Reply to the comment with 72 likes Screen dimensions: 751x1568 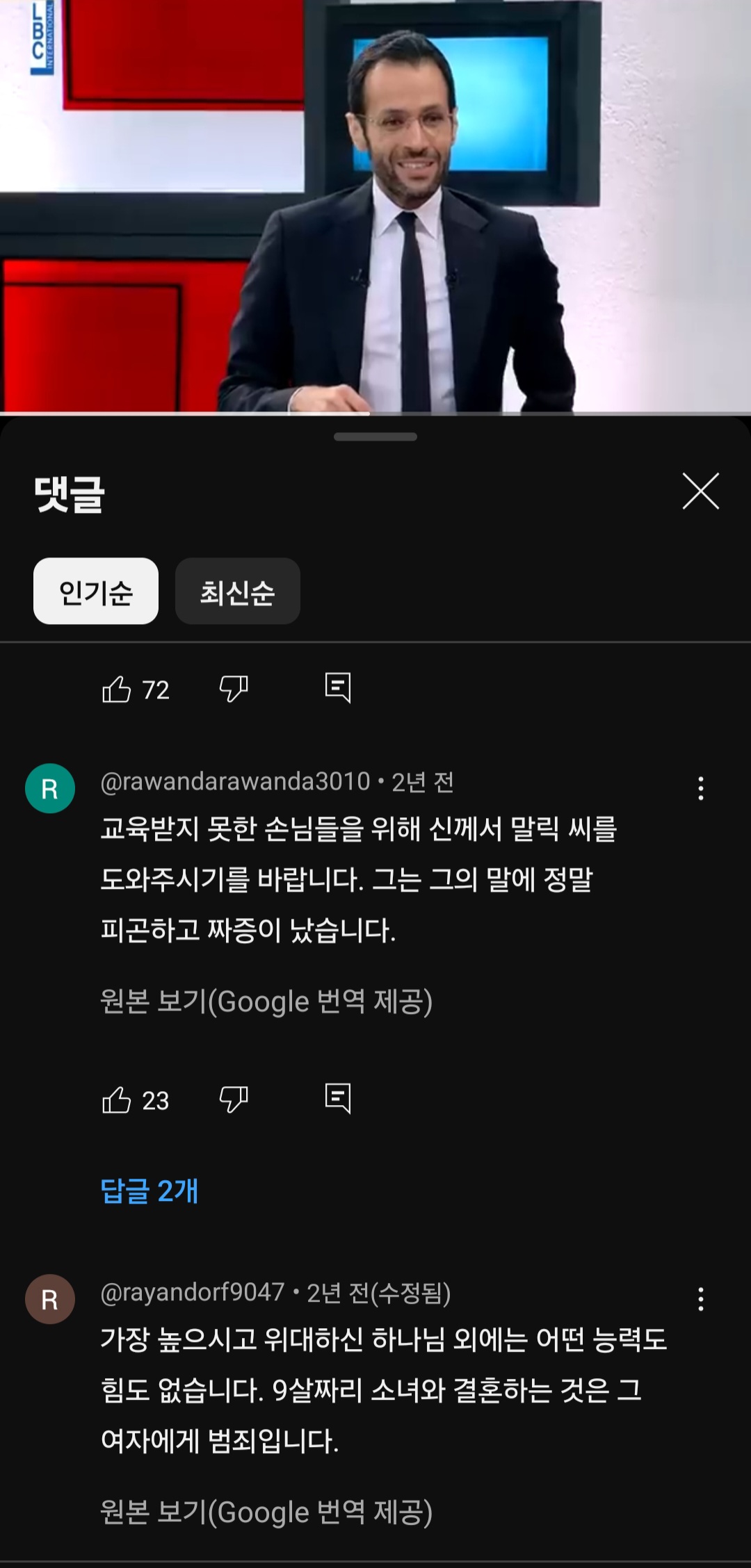338,688
